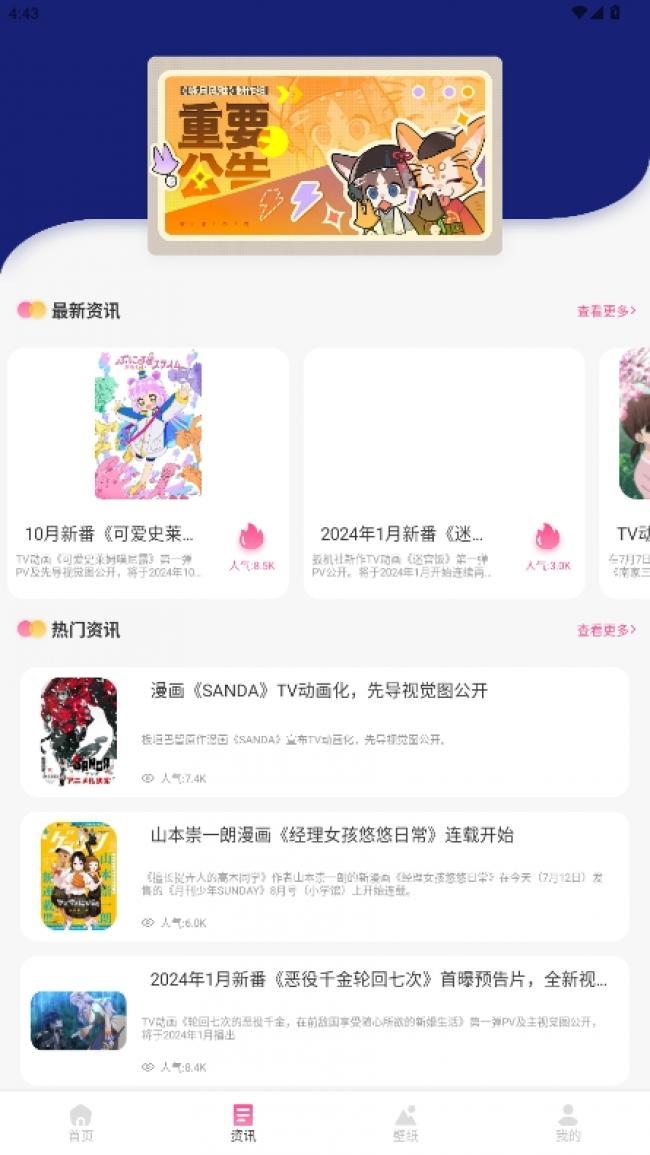Open 2024年1月新番《恶役千金轮回七次》article
650x1155 pixels.
[x=324, y=1020]
